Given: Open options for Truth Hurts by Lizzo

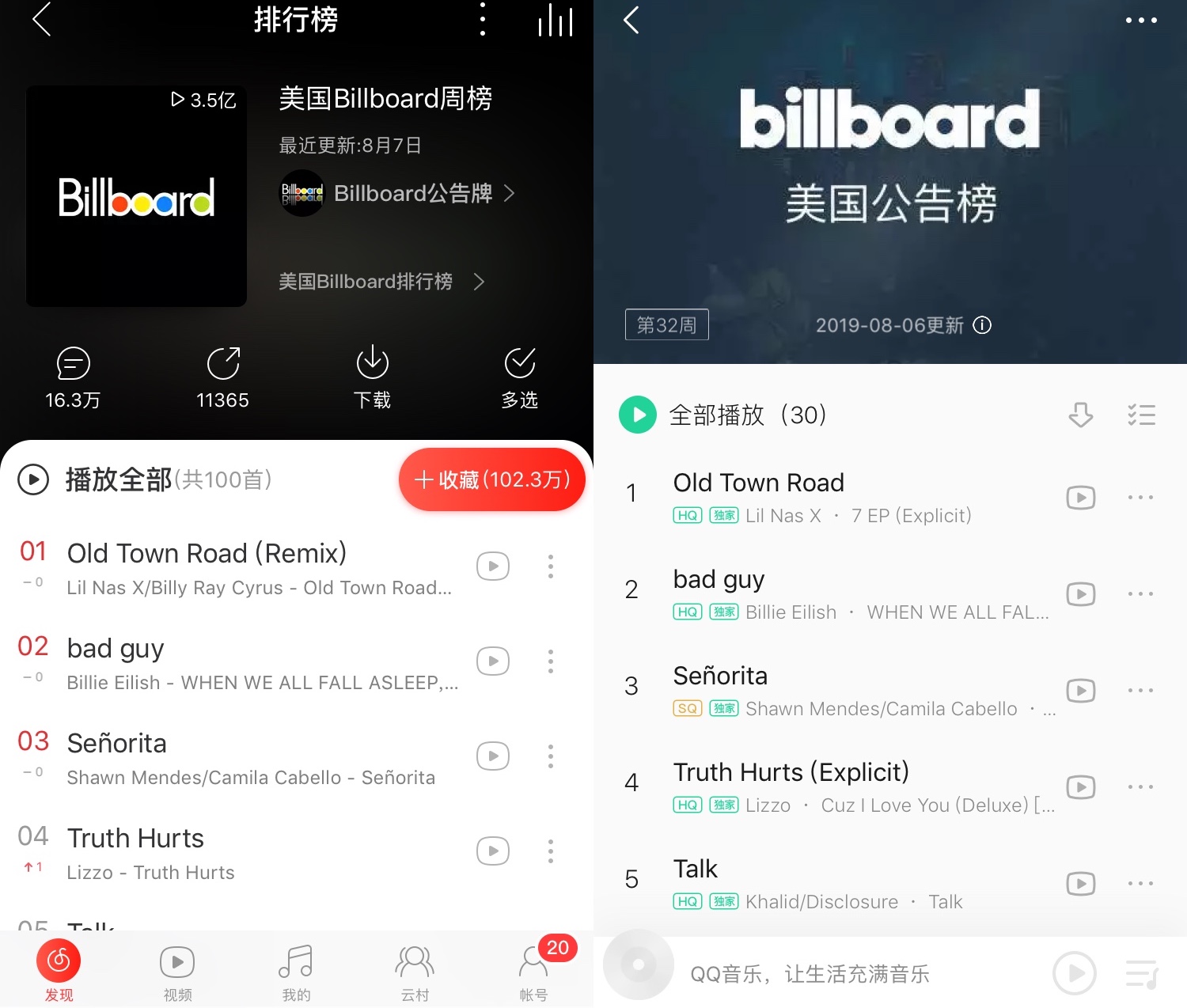Looking at the screenshot, I should tap(551, 851).
